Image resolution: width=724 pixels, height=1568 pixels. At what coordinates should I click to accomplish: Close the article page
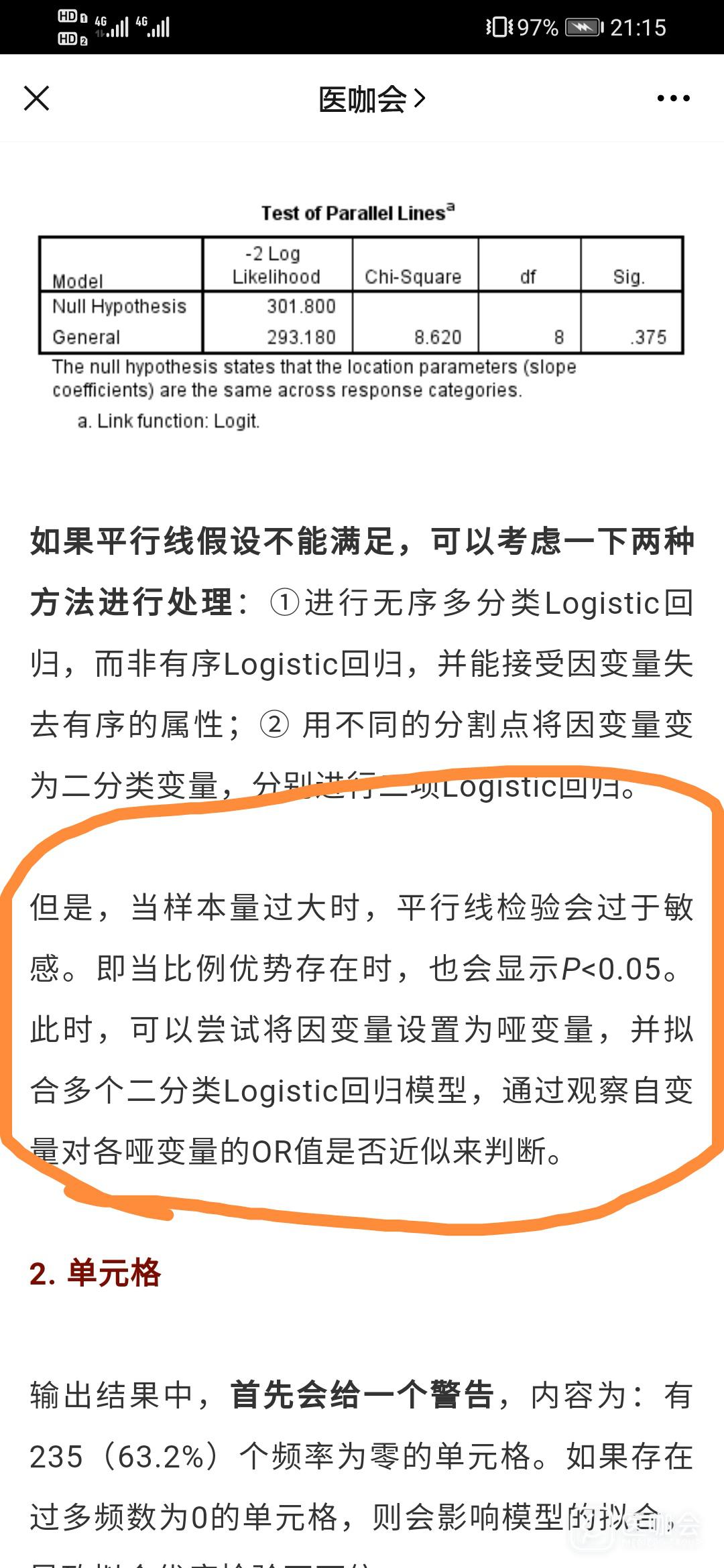(37, 99)
